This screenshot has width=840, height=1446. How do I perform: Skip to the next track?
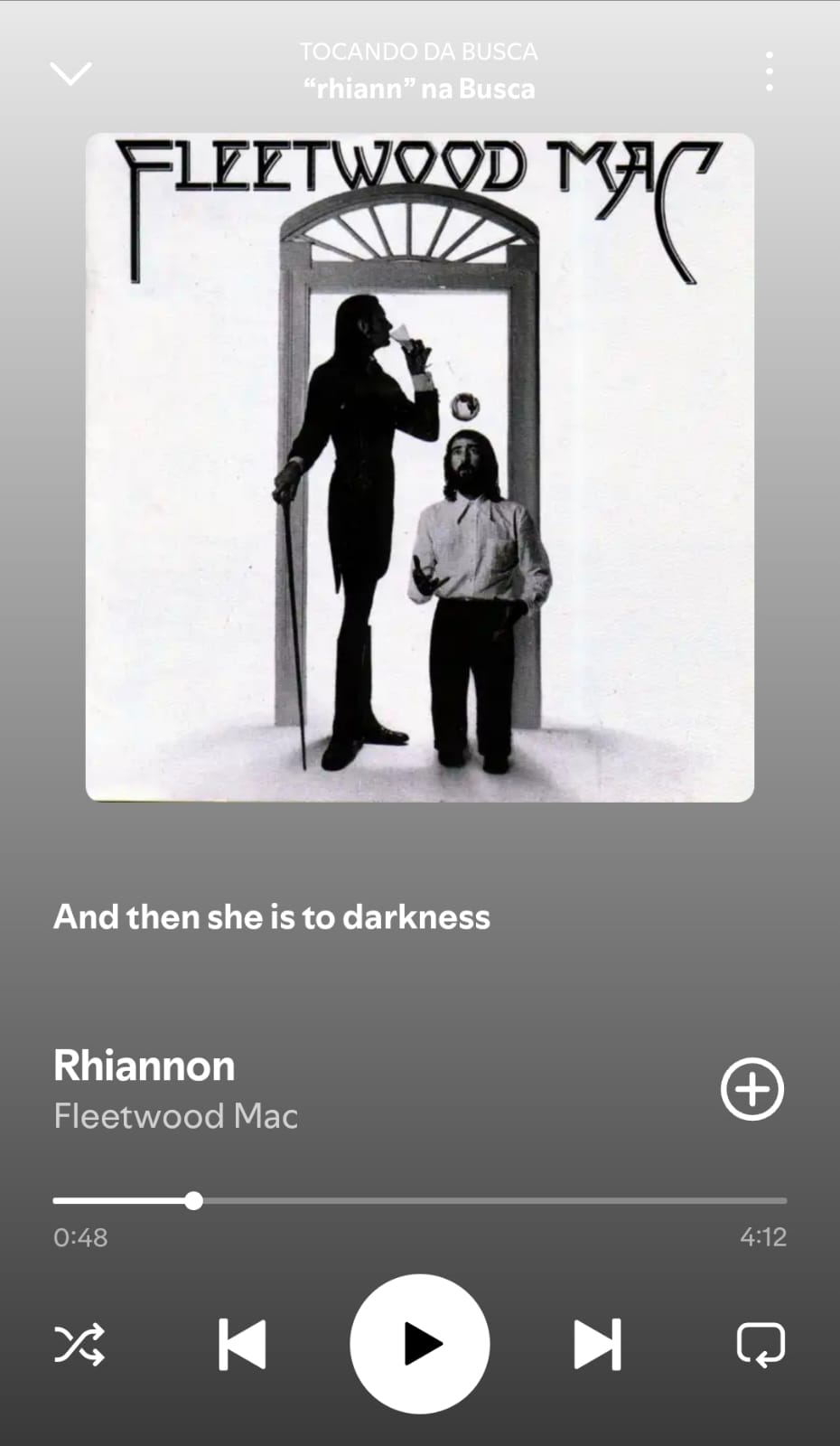pos(597,1344)
